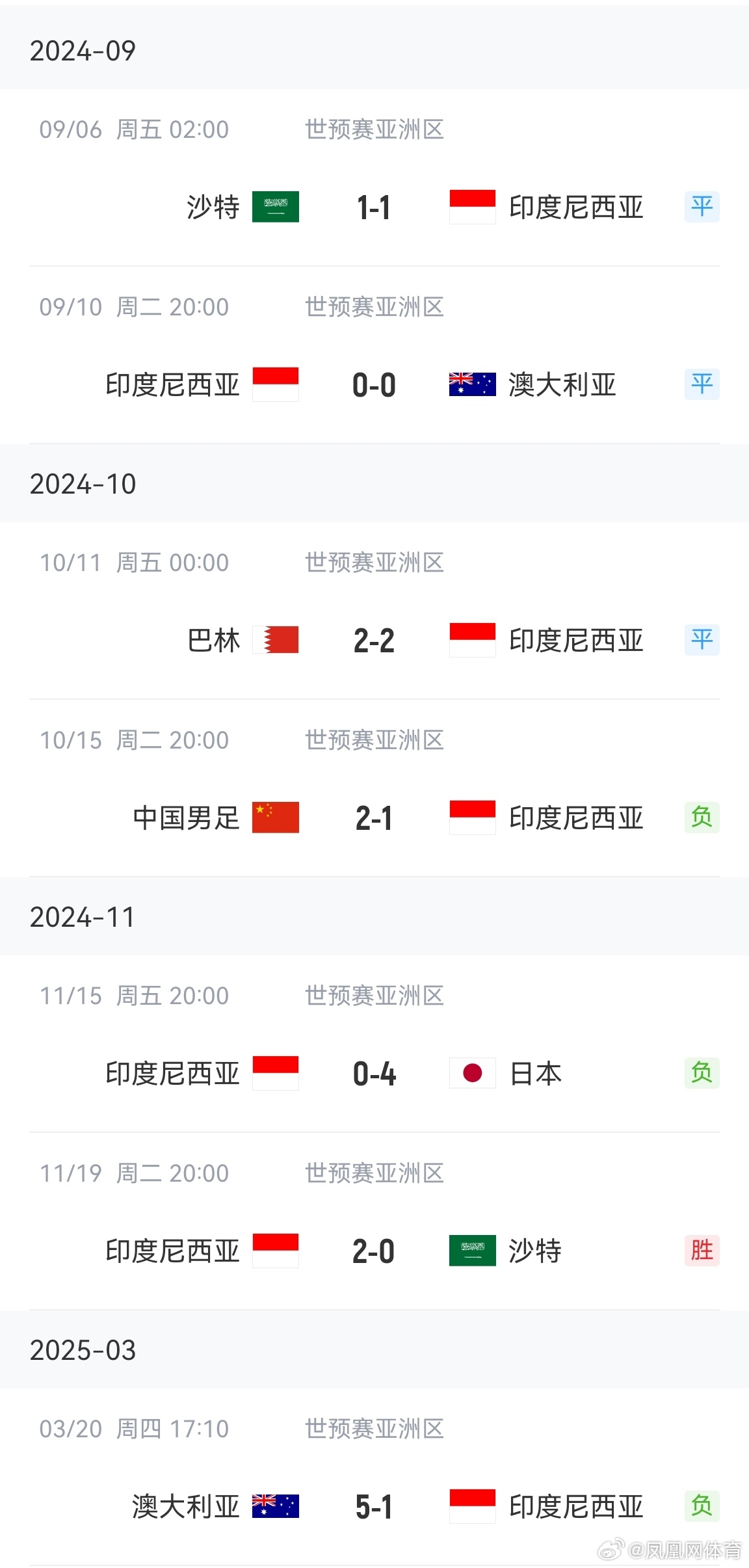Image resolution: width=749 pixels, height=1568 pixels.
Task: Click the Bahrain flag beside 巴林
Action: [276, 640]
